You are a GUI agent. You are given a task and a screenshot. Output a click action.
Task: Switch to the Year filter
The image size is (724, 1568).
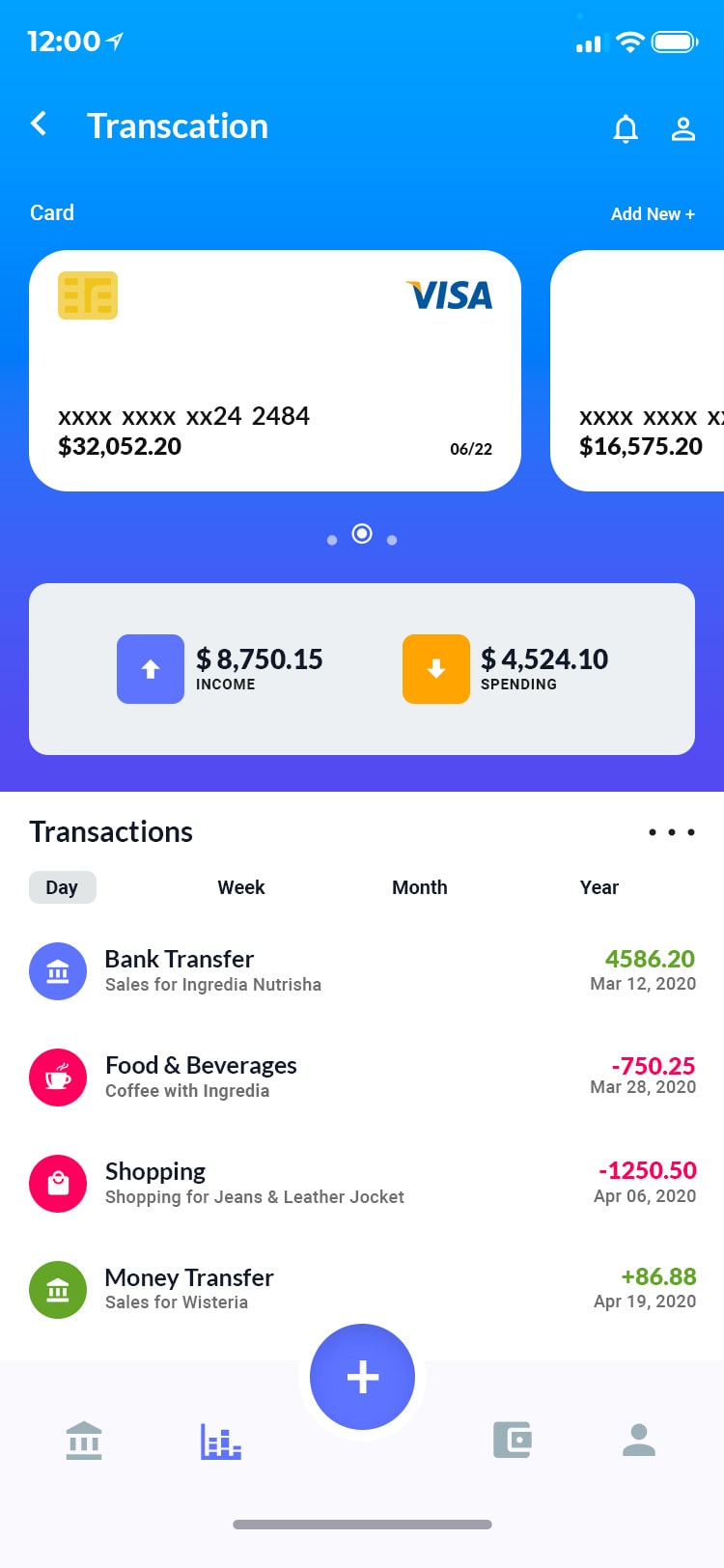tap(599, 887)
